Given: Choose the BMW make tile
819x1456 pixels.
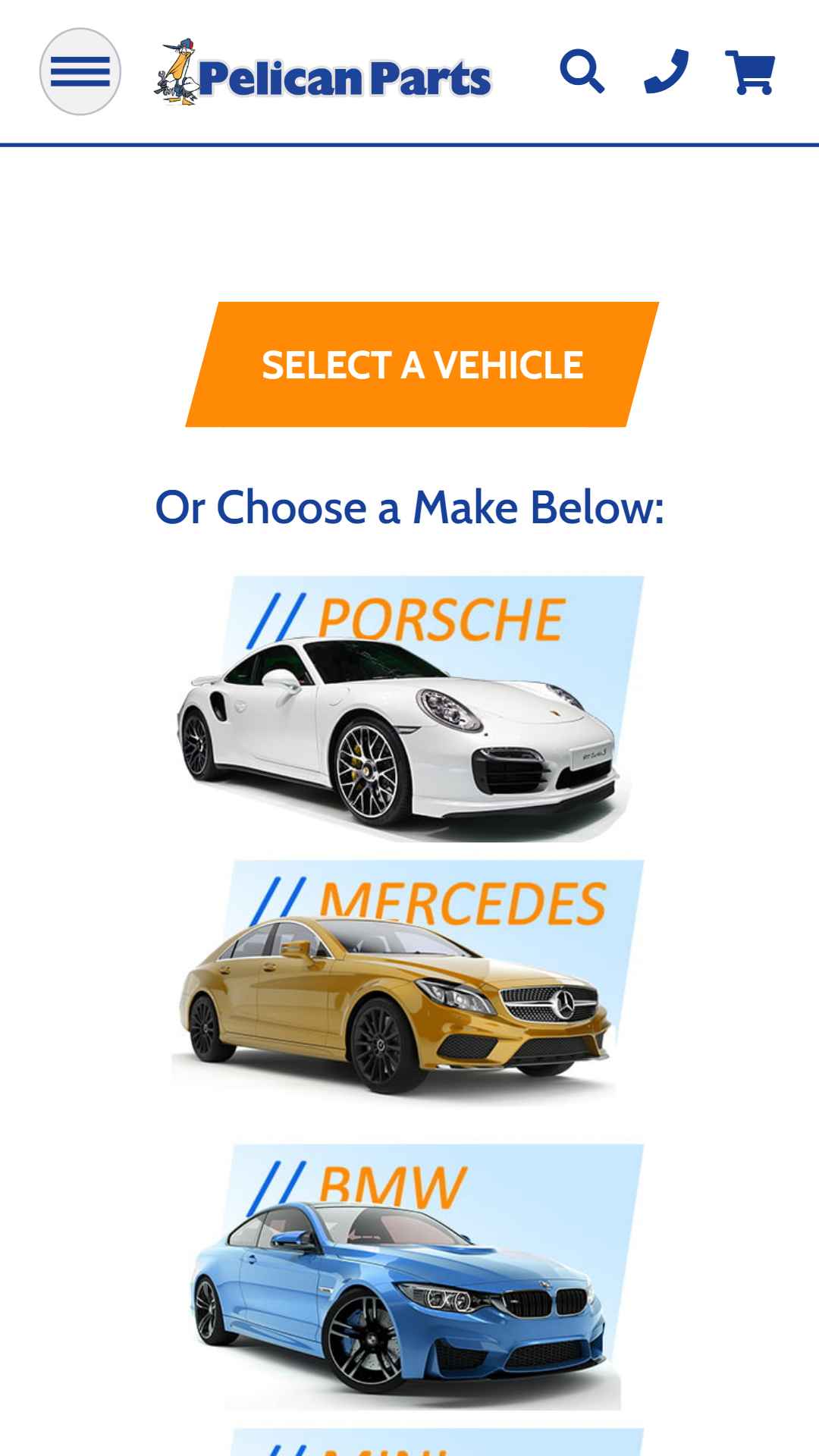Looking at the screenshot, I should tap(409, 1277).
